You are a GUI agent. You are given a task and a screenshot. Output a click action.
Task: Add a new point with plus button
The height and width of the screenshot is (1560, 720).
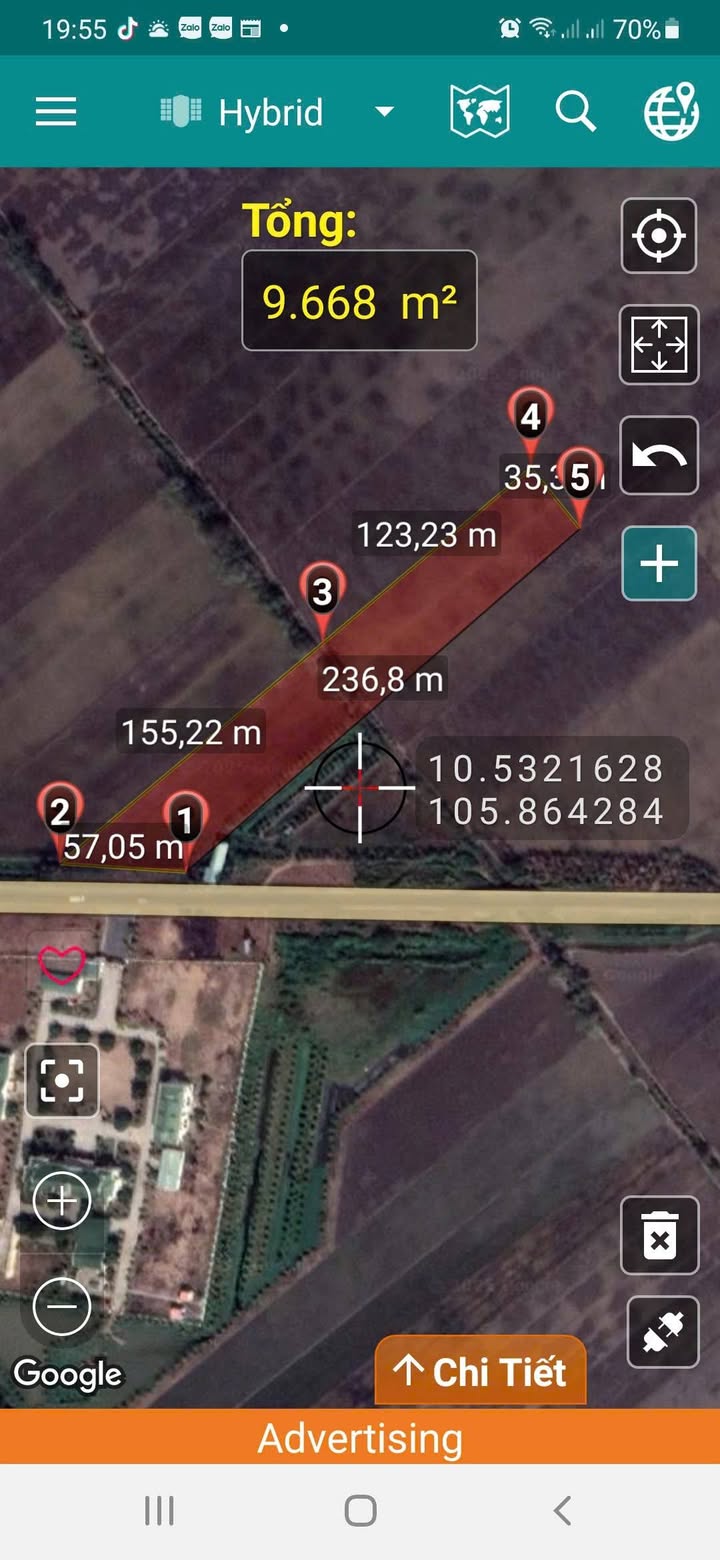(659, 564)
